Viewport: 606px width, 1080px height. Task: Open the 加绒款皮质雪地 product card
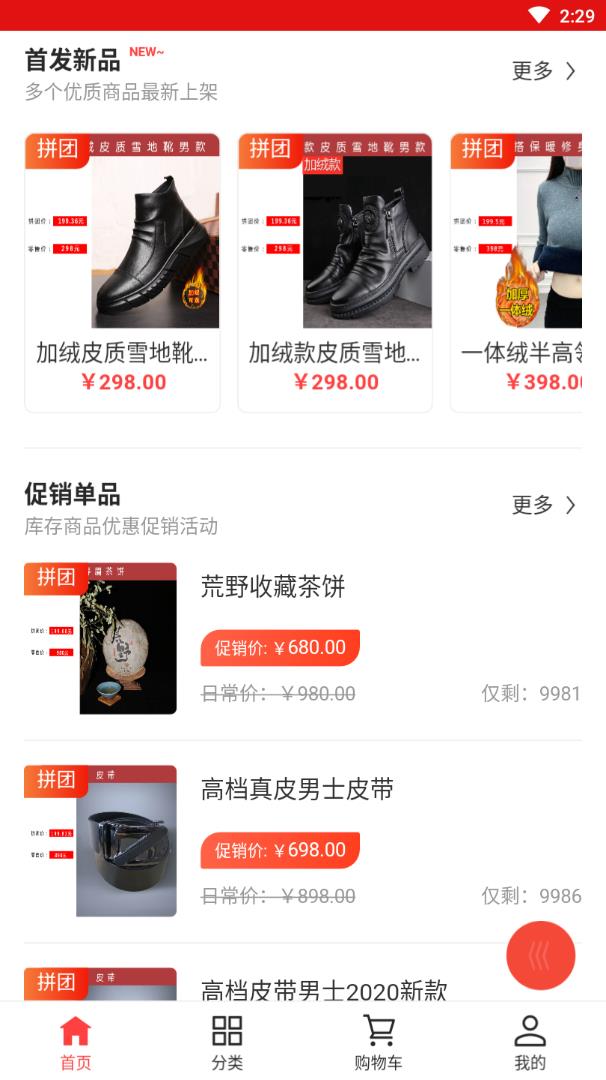click(x=335, y=272)
